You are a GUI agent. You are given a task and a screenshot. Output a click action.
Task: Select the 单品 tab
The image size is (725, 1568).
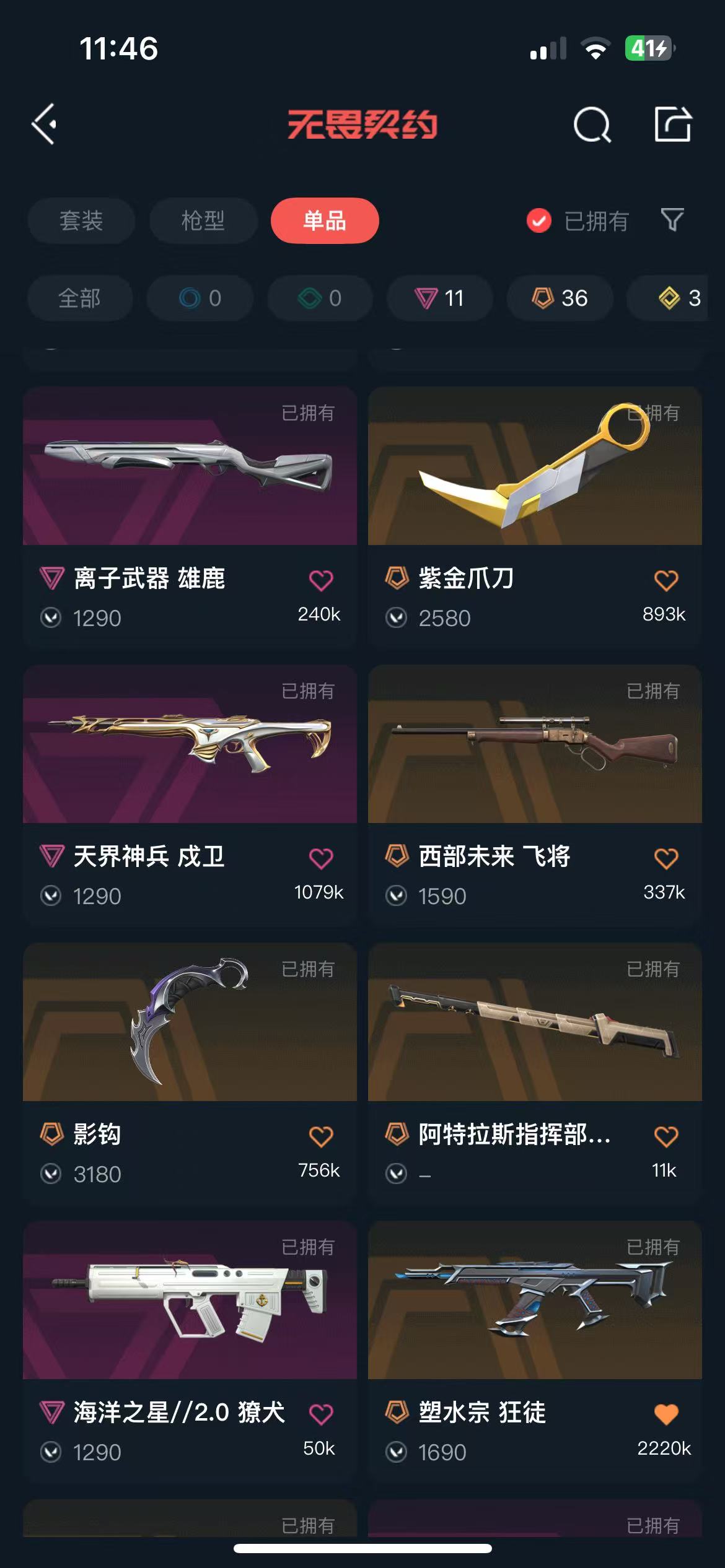(325, 220)
